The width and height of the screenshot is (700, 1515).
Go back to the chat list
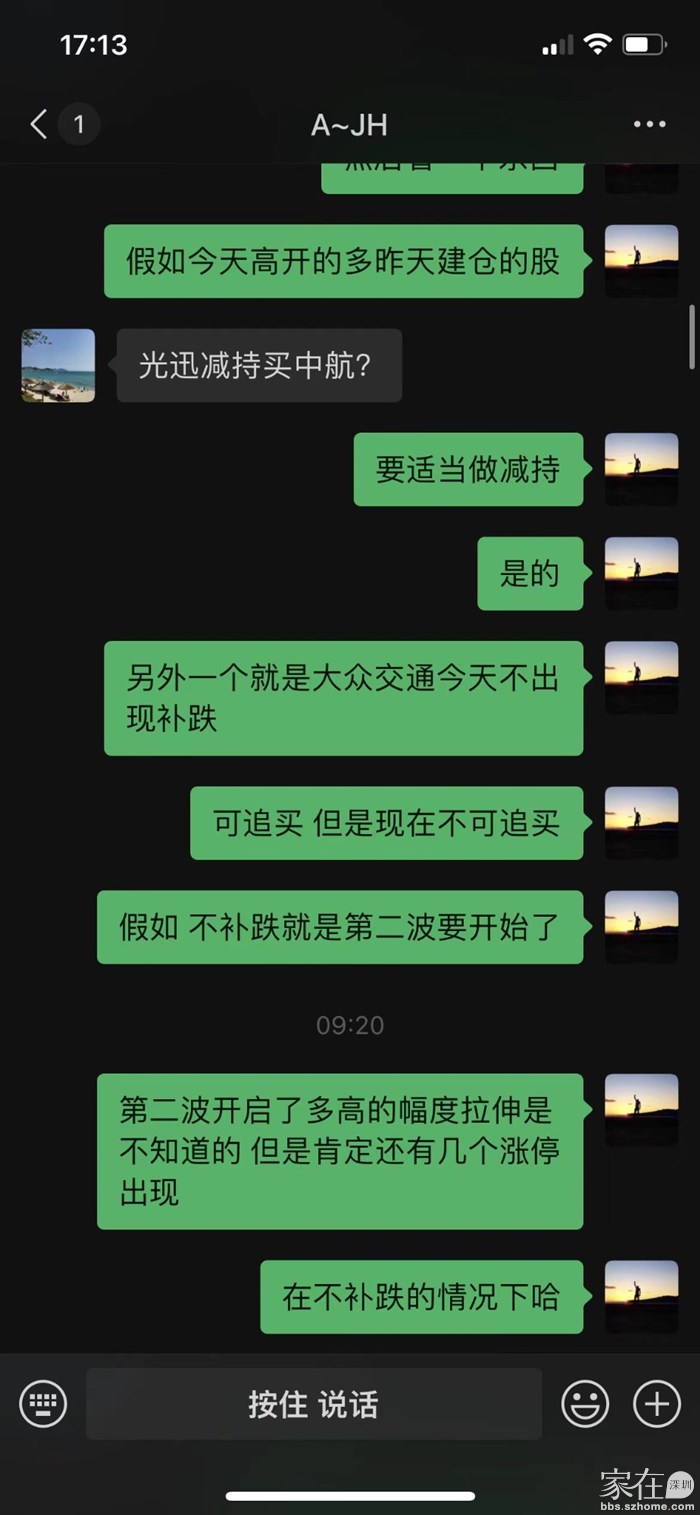click(40, 125)
